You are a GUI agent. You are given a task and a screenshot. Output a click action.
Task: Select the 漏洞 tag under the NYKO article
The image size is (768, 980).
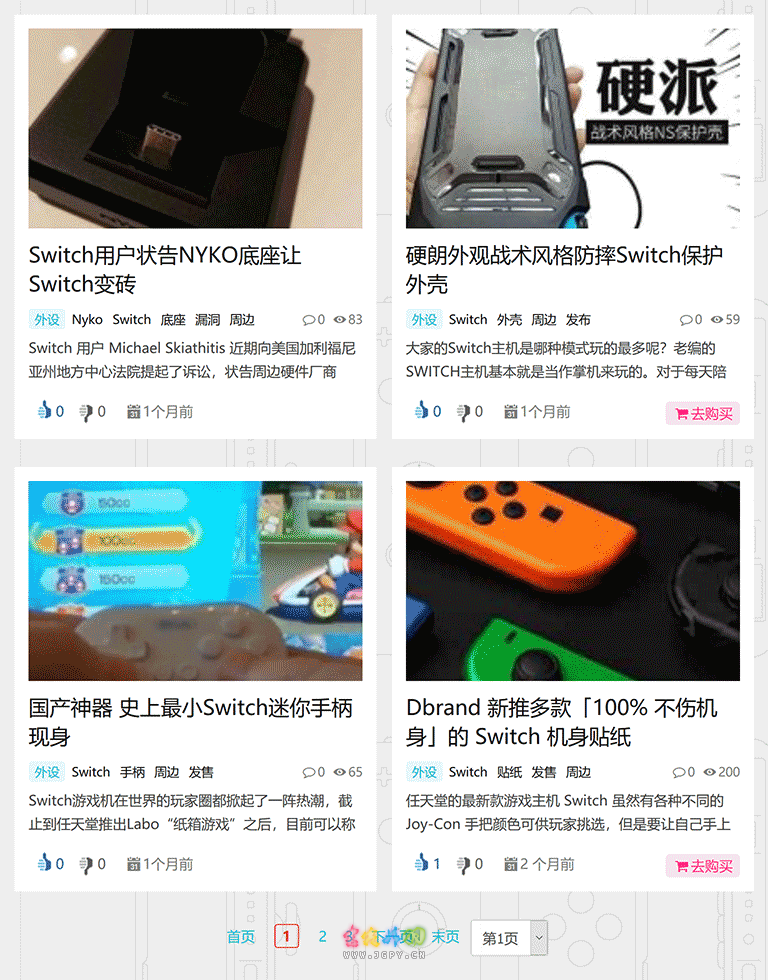pyautogui.click(x=207, y=320)
